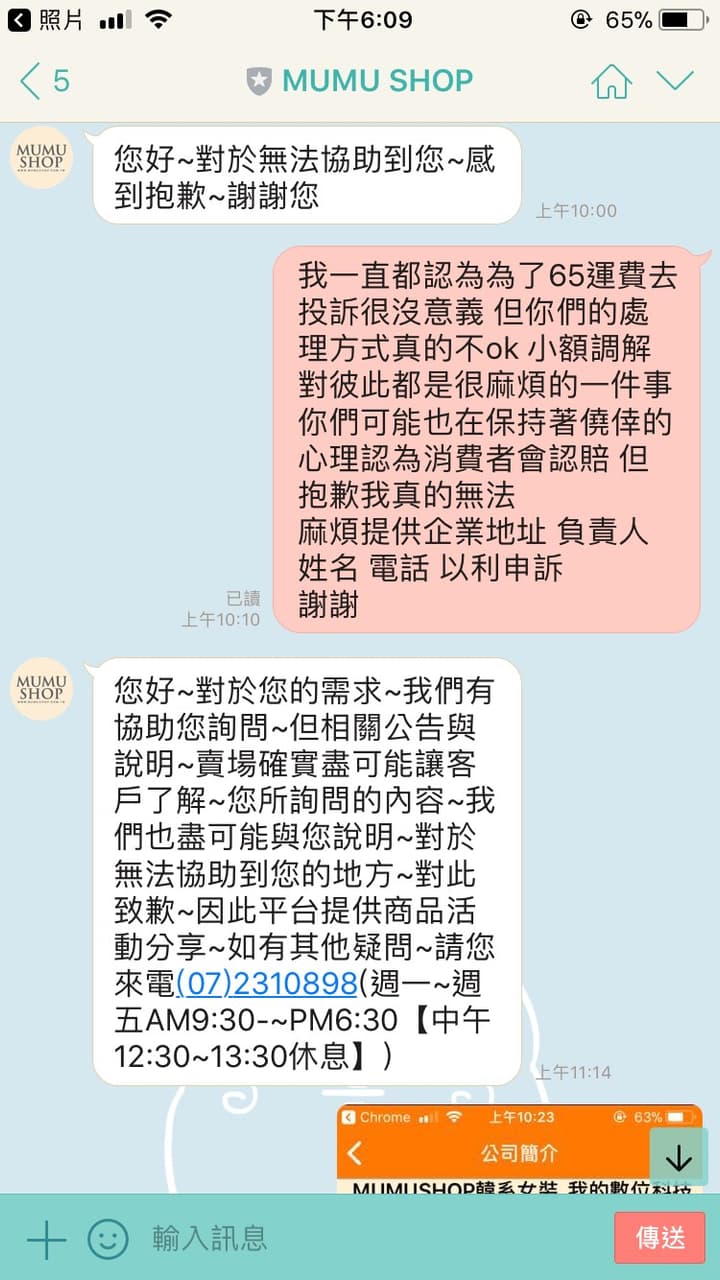Call the linked number (07)2310898
Screen dimensions: 720x1280
(267, 983)
